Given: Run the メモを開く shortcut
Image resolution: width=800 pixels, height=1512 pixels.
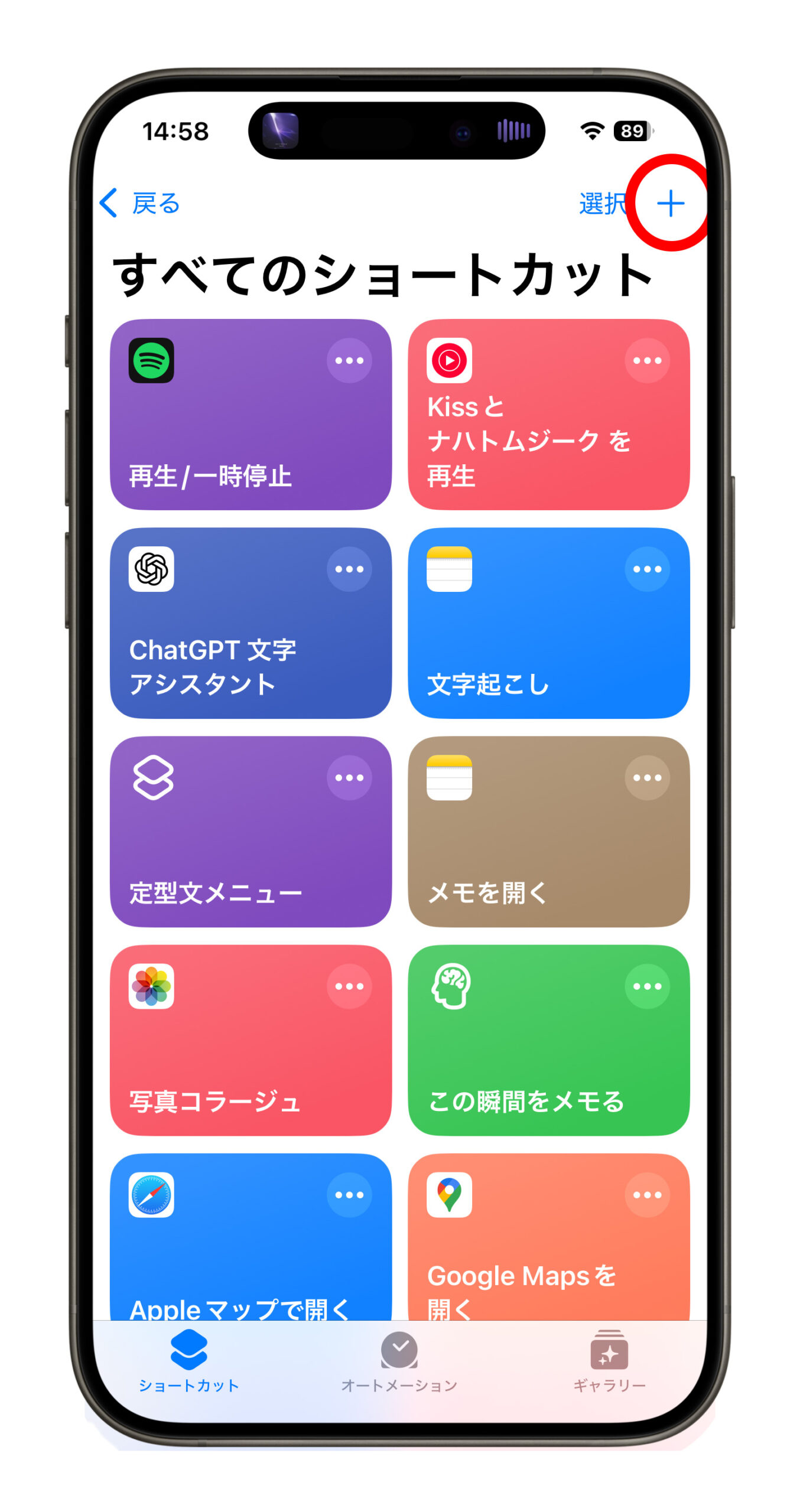Looking at the screenshot, I should click(x=532, y=850).
